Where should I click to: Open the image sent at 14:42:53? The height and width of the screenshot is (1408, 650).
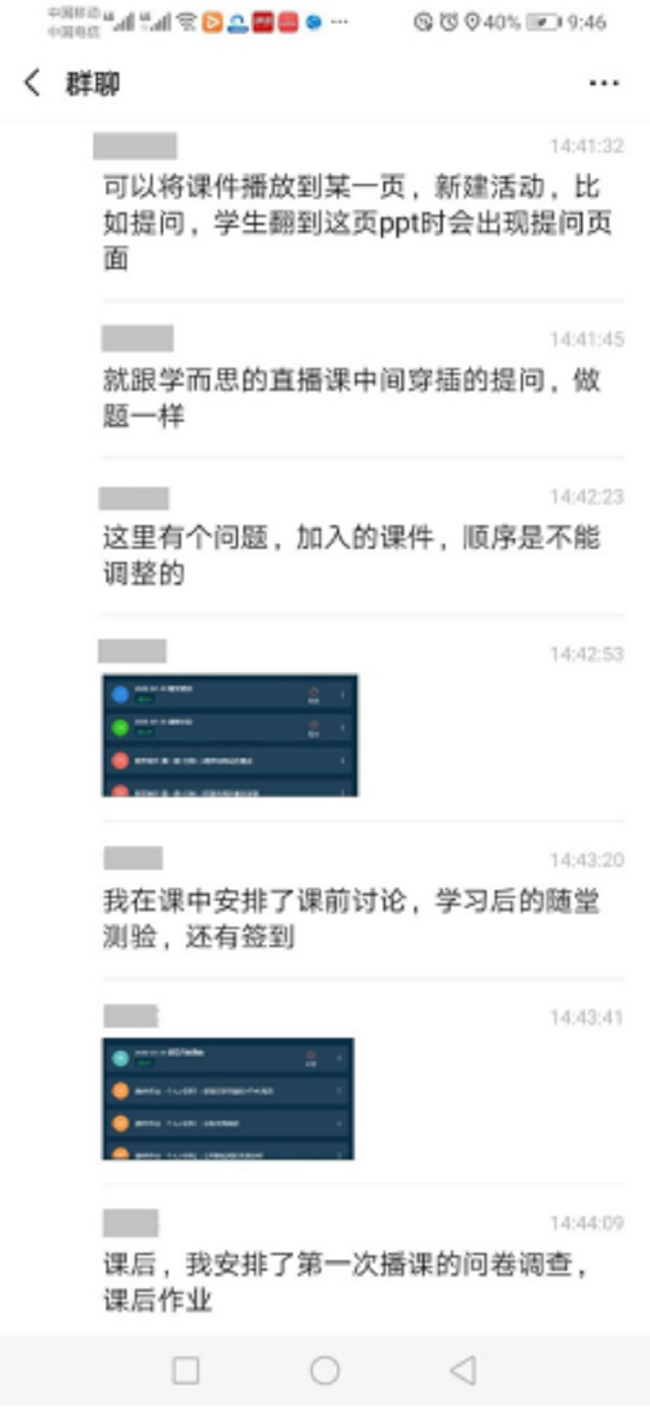[x=230, y=735]
